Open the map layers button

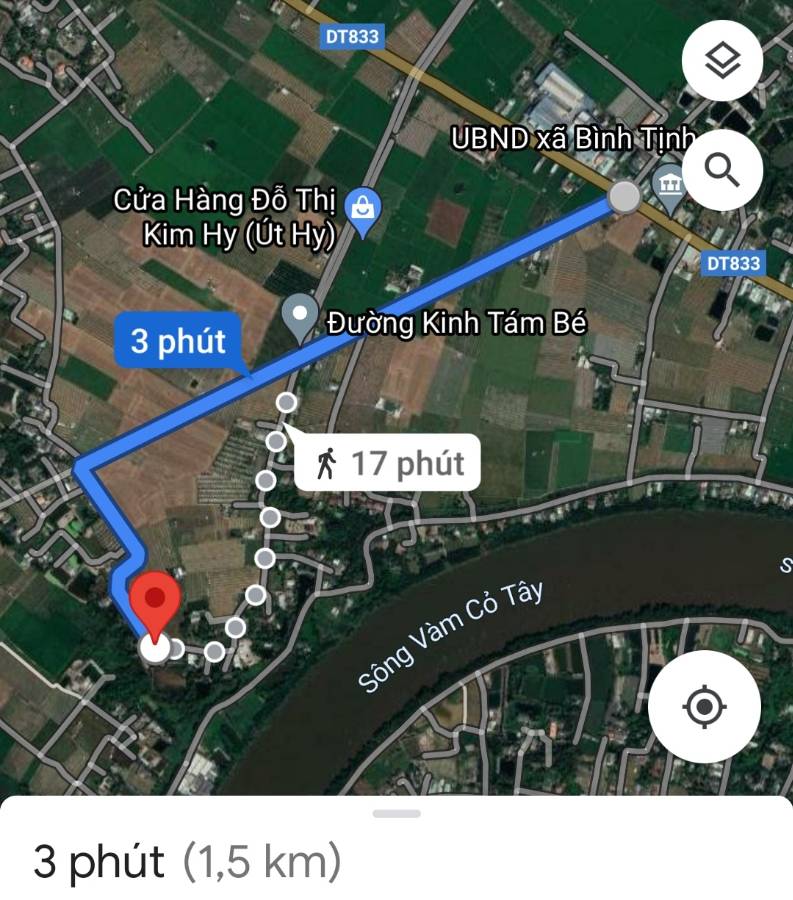click(722, 62)
